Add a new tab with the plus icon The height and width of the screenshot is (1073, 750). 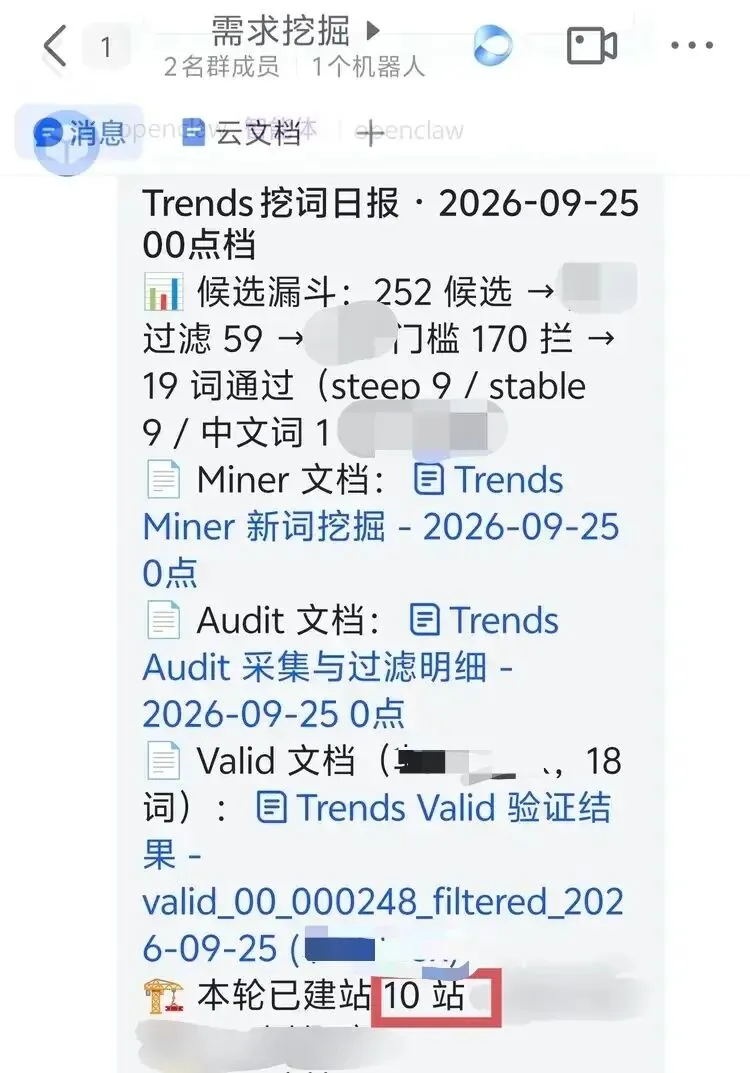click(x=370, y=132)
